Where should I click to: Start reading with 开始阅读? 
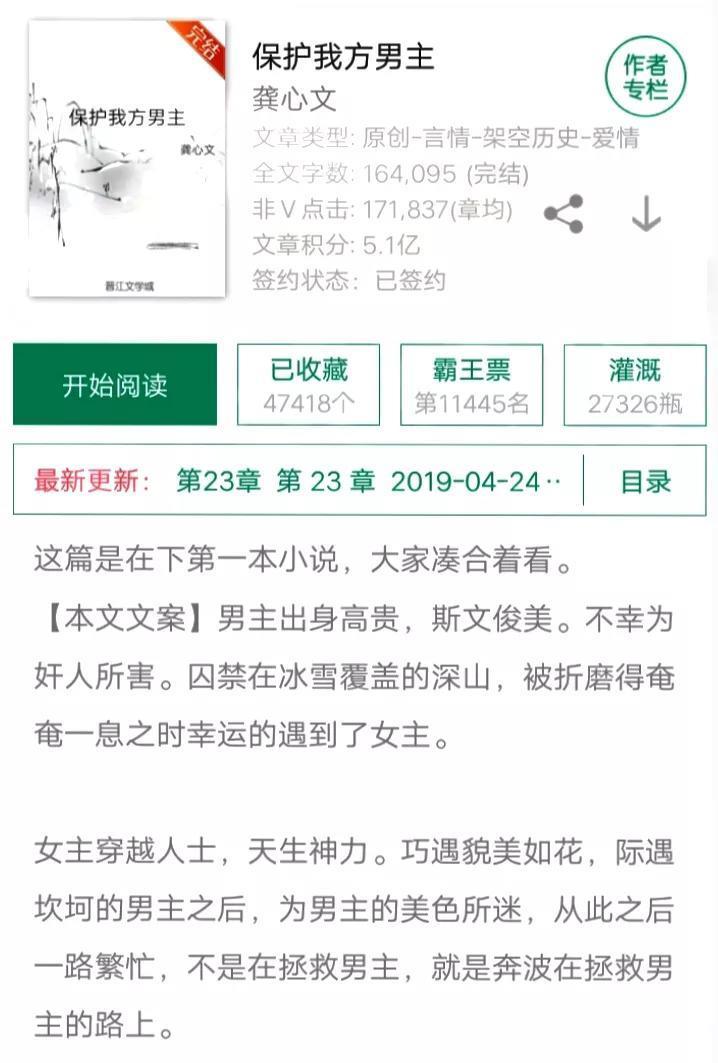click(x=115, y=385)
